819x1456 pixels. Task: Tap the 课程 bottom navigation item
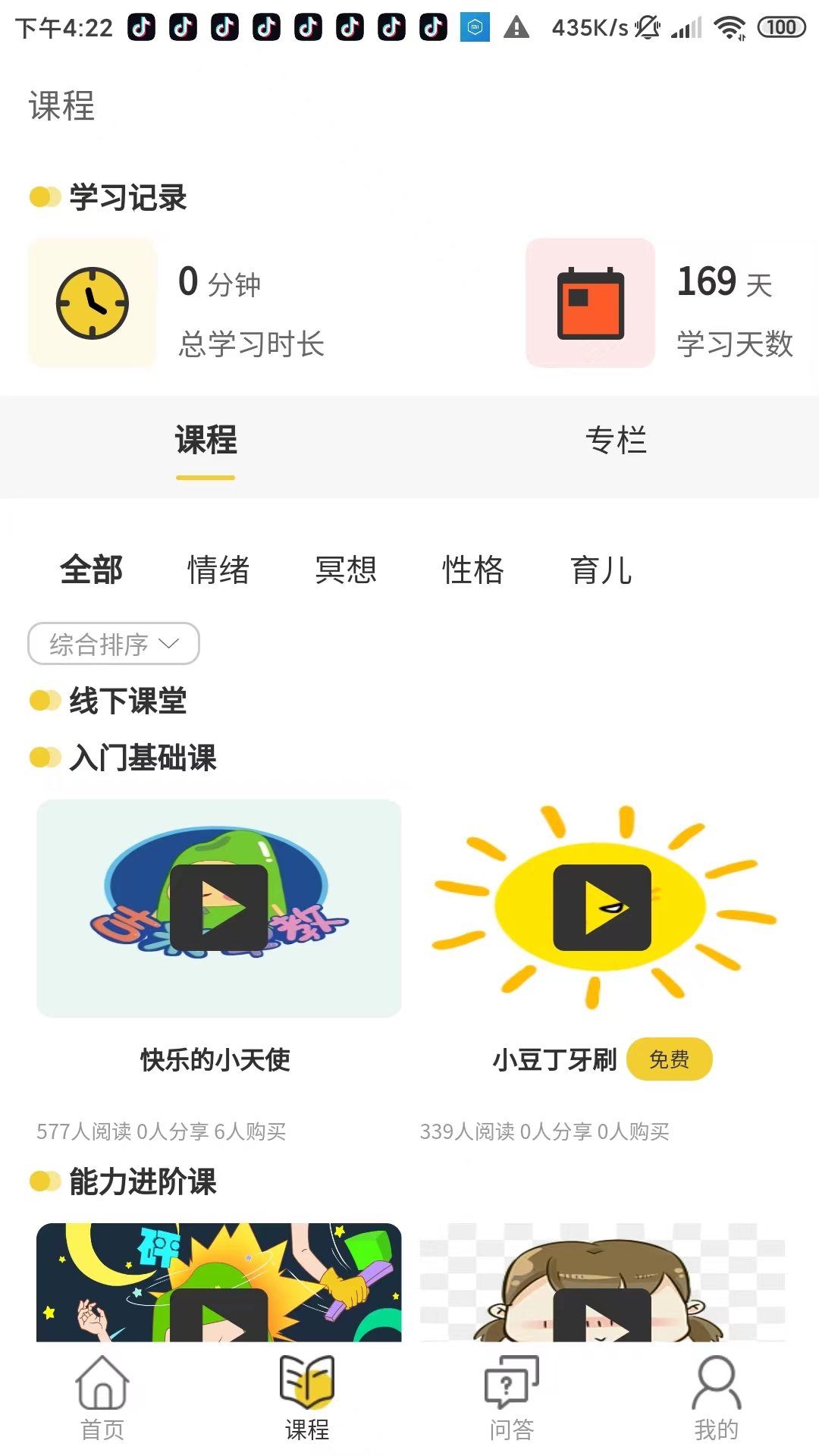[307, 1398]
